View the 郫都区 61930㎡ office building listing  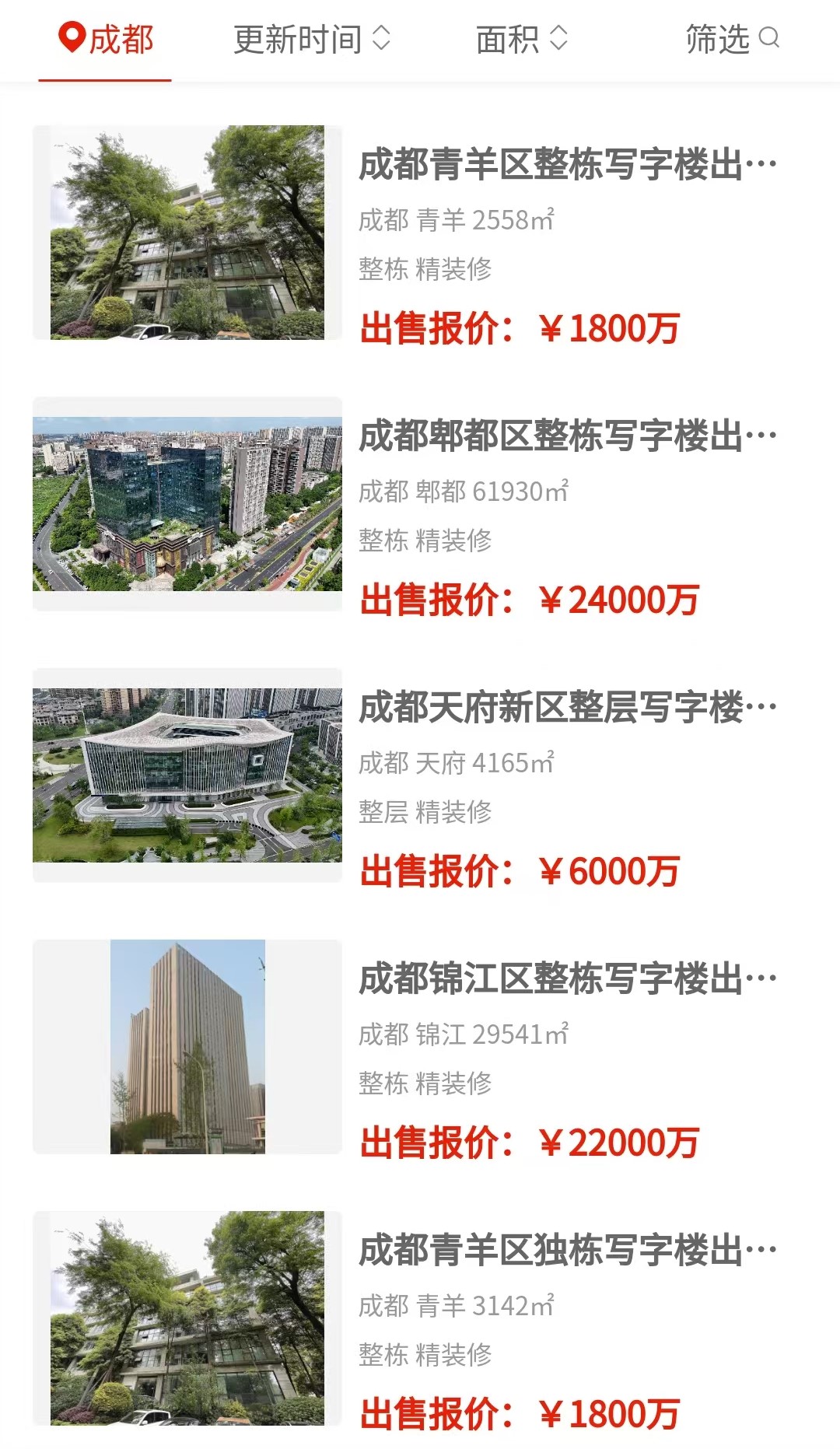pyautogui.click(x=420, y=504)
